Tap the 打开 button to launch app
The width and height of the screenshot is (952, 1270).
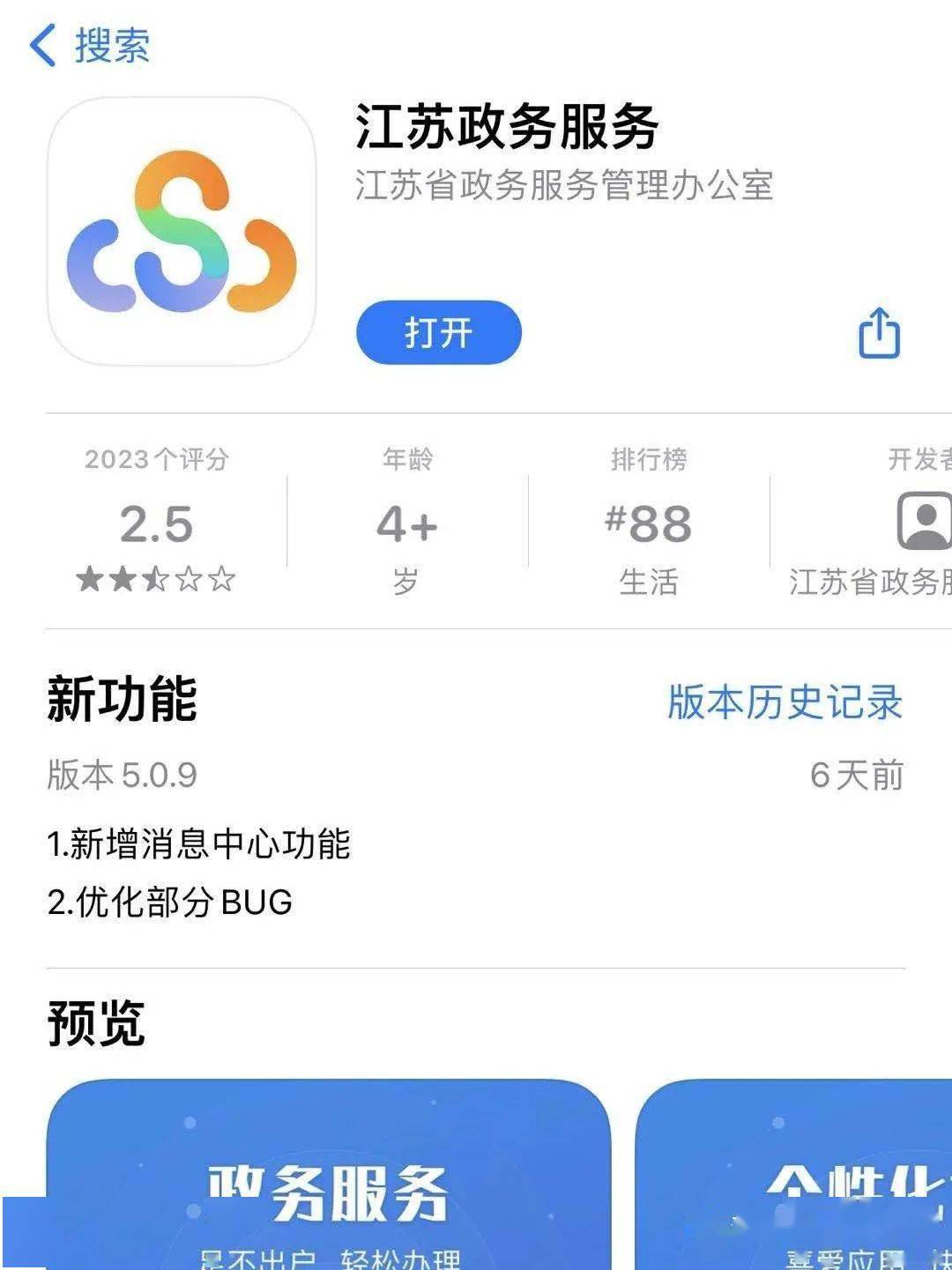click(439, 333)
